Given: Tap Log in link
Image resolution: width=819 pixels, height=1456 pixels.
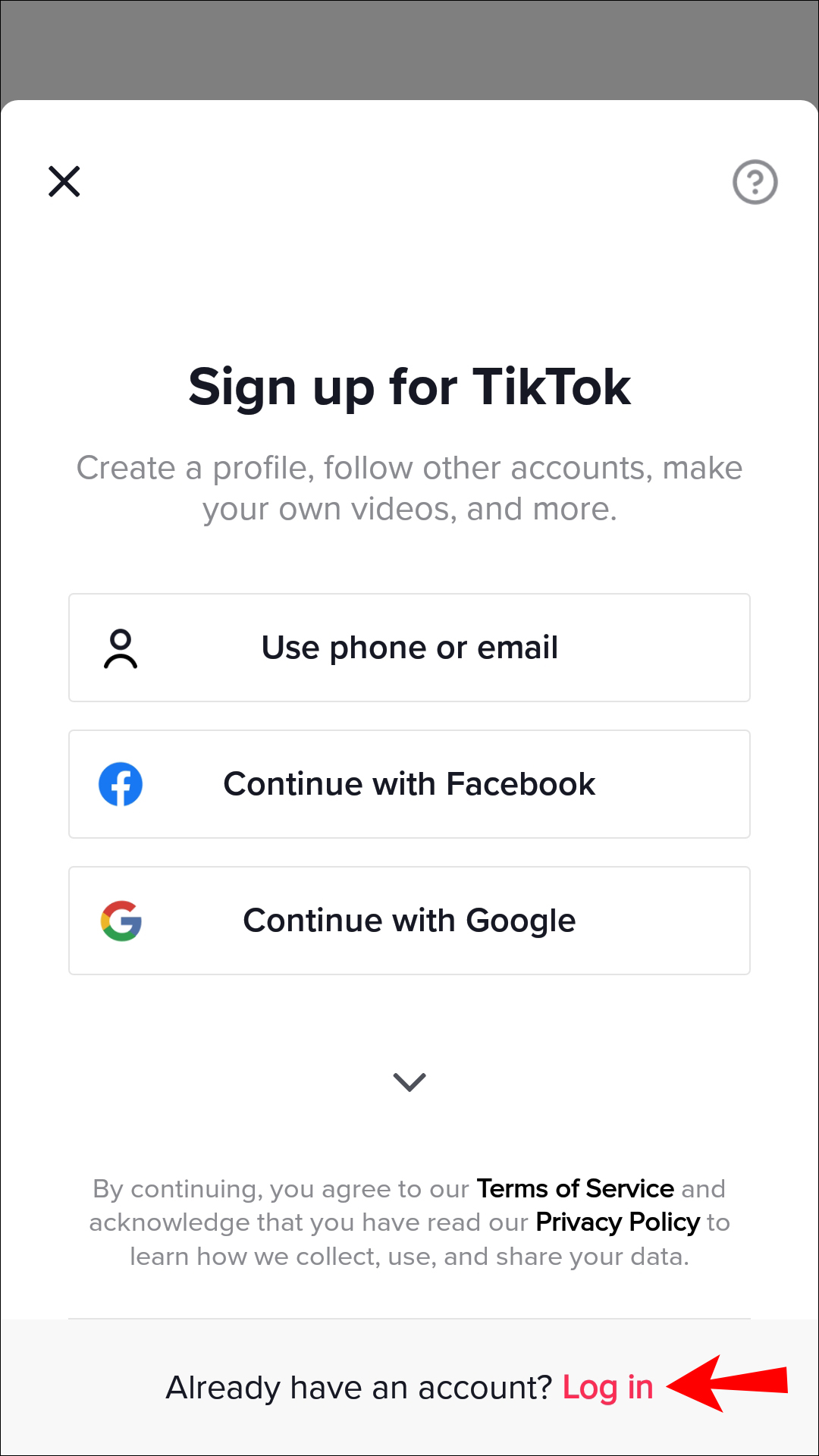Looking at the screenshot, I should point(607,1388).
